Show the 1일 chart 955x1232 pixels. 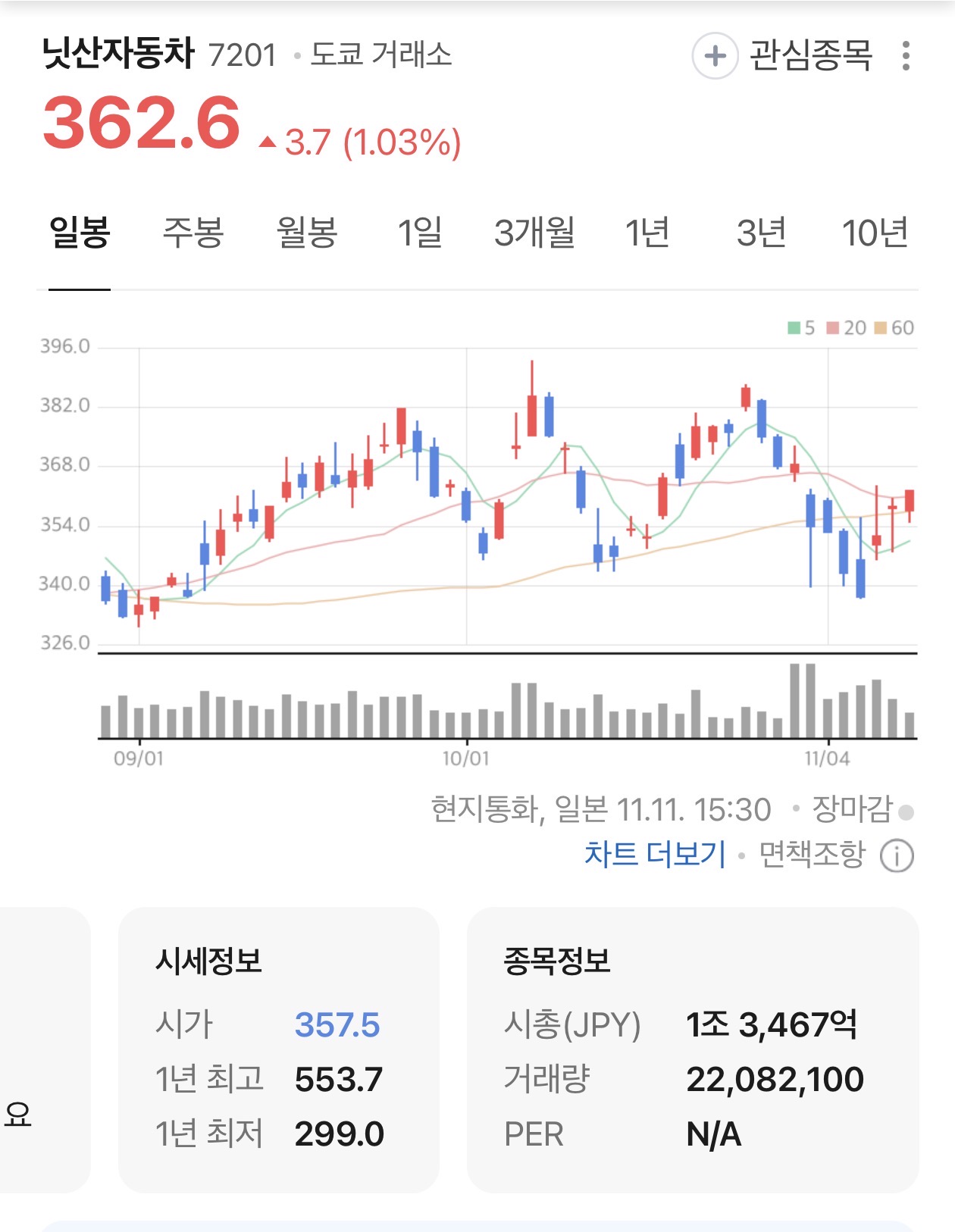[x=420, y=232]
